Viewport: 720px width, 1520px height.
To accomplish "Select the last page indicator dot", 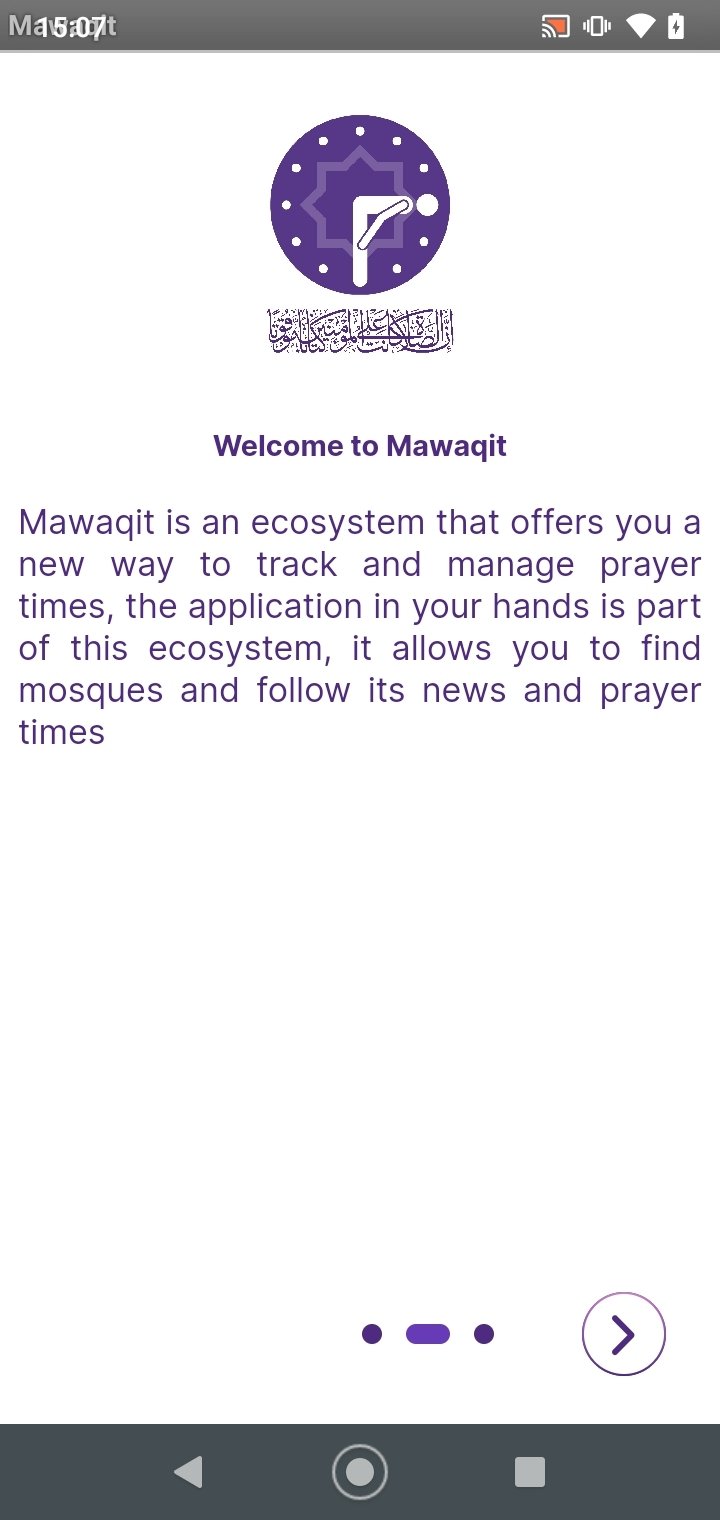I will pos(484,1334).
